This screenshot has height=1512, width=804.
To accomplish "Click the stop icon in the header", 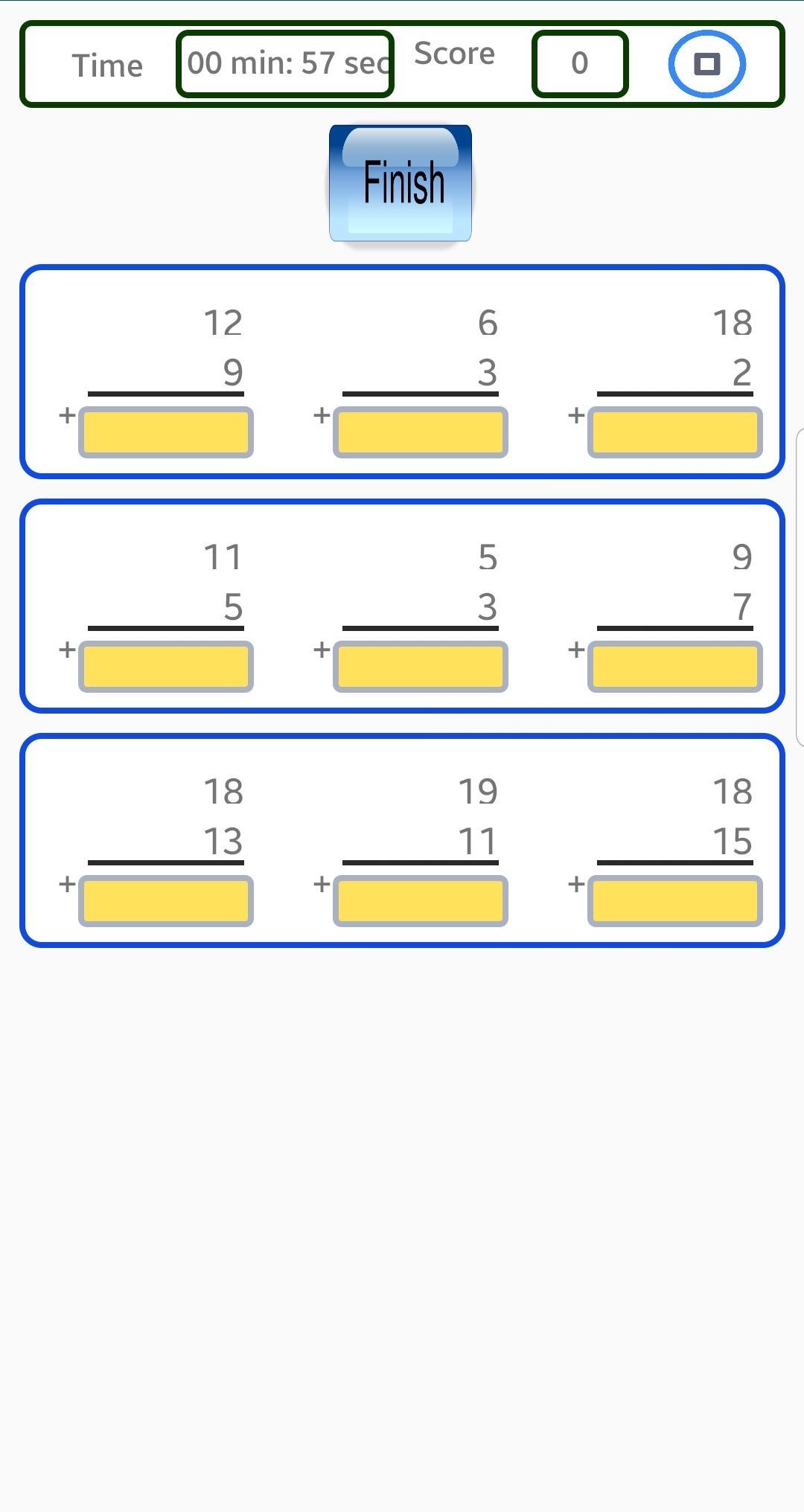I will pos(706,65).
